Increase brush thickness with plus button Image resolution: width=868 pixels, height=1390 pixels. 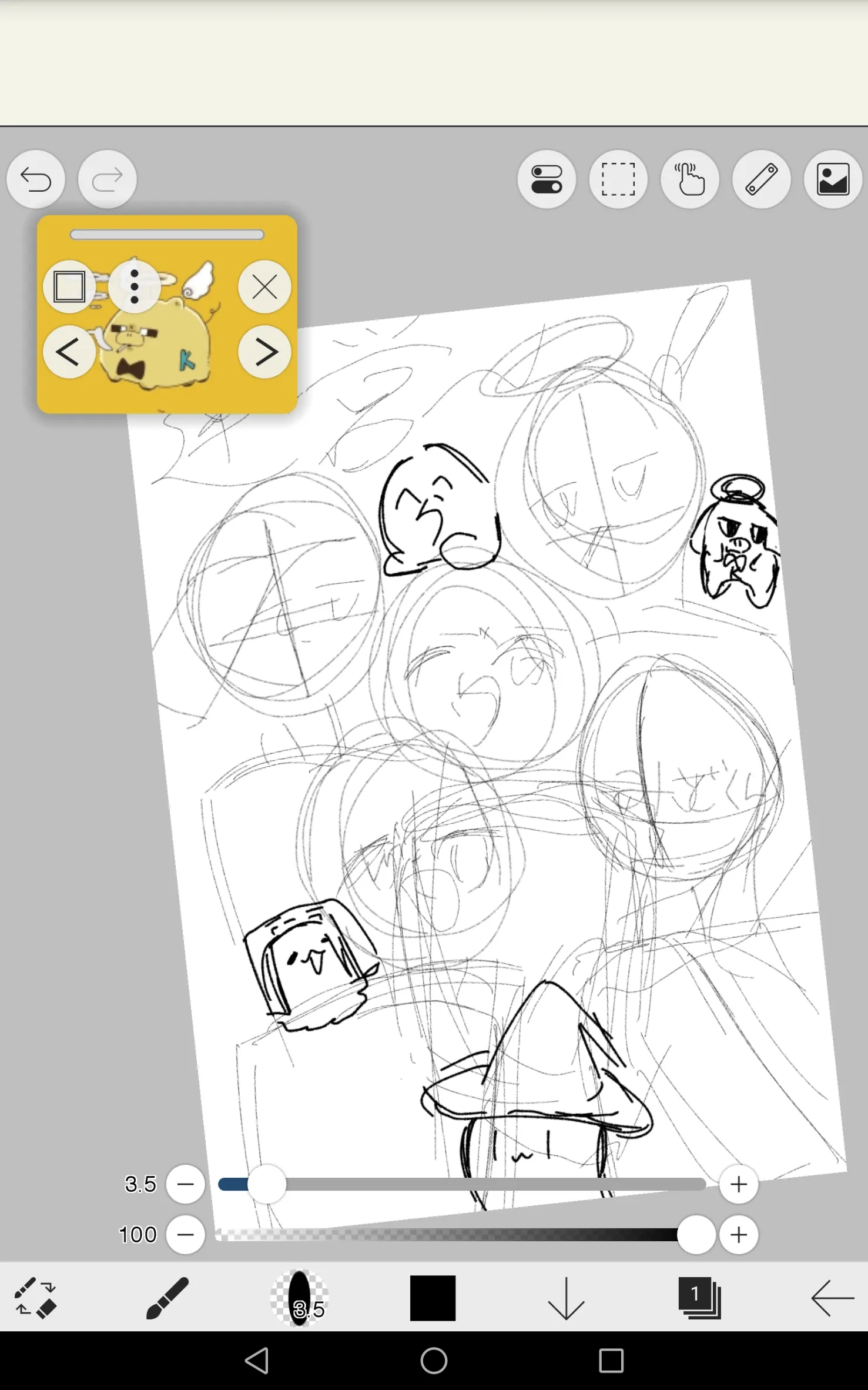click(x=739, y=1184)
